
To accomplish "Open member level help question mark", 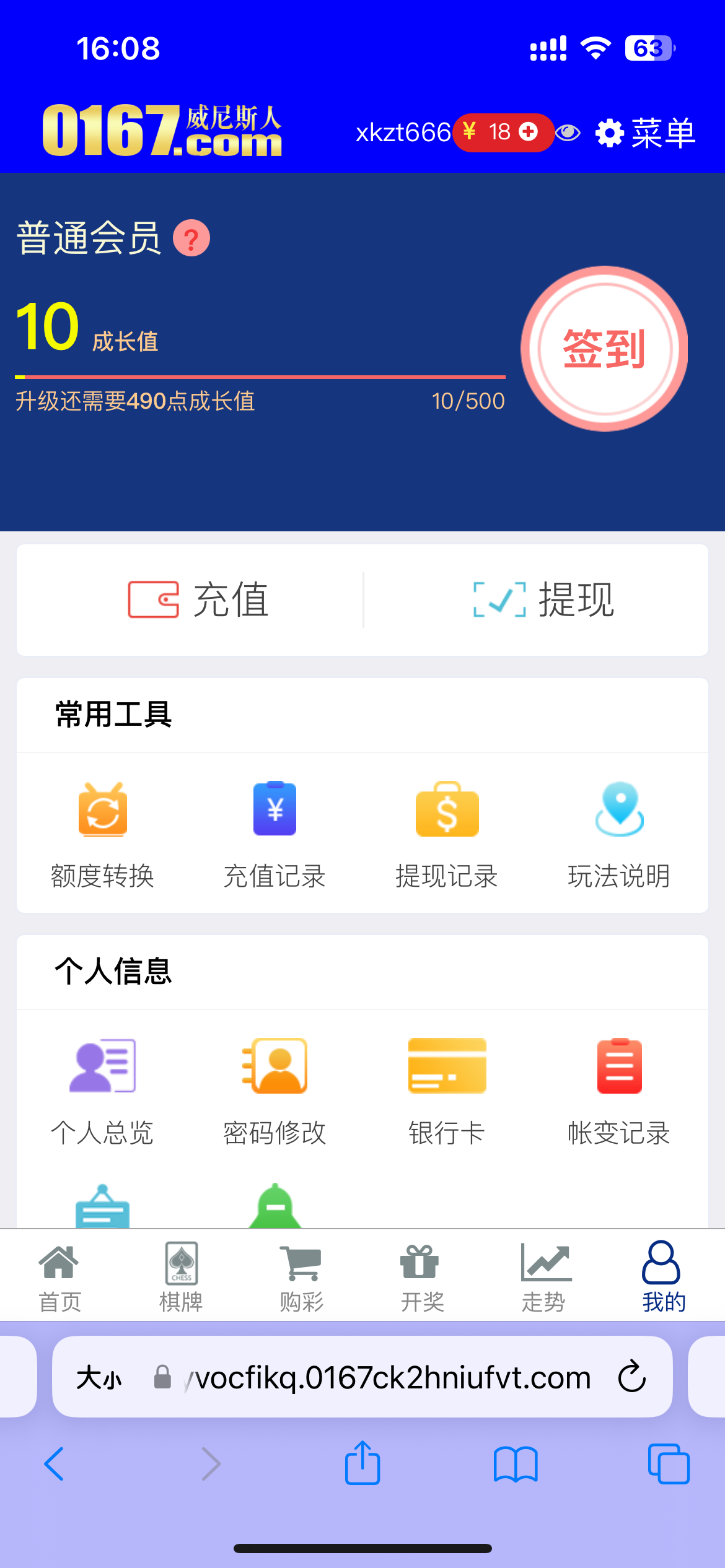I will click(191, 238).
